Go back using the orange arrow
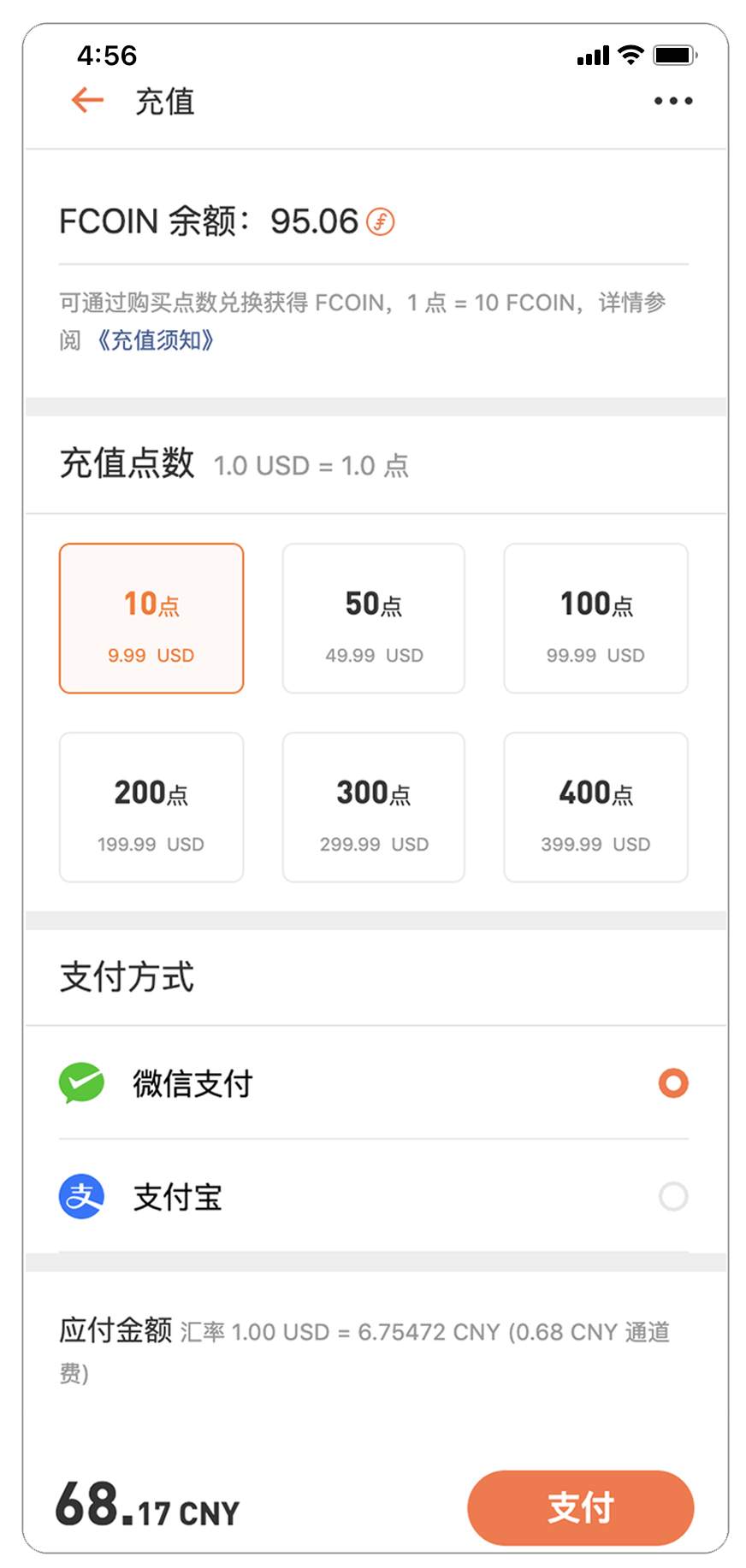Screen dimensions: 746x1568 (x=87, y=100)
